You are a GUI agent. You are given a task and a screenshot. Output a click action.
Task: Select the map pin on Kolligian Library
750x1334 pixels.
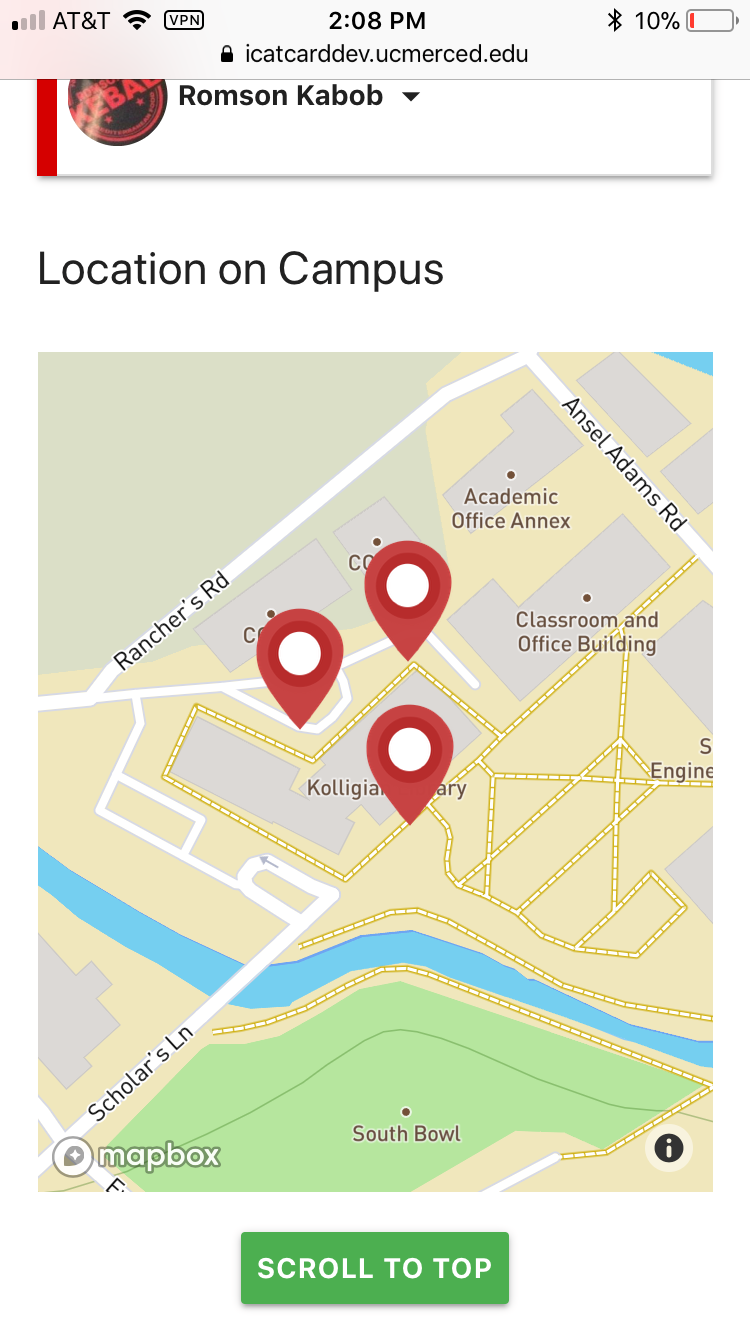tap(409, 752)
